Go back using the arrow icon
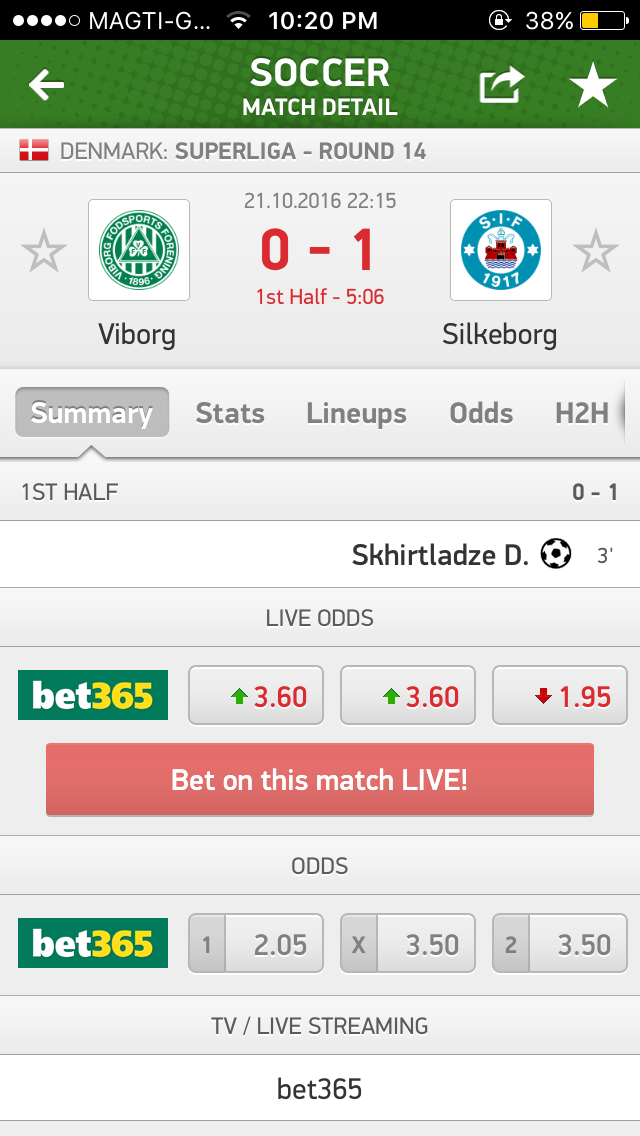This screenshot has width=640, height=1136. point(46,86)
